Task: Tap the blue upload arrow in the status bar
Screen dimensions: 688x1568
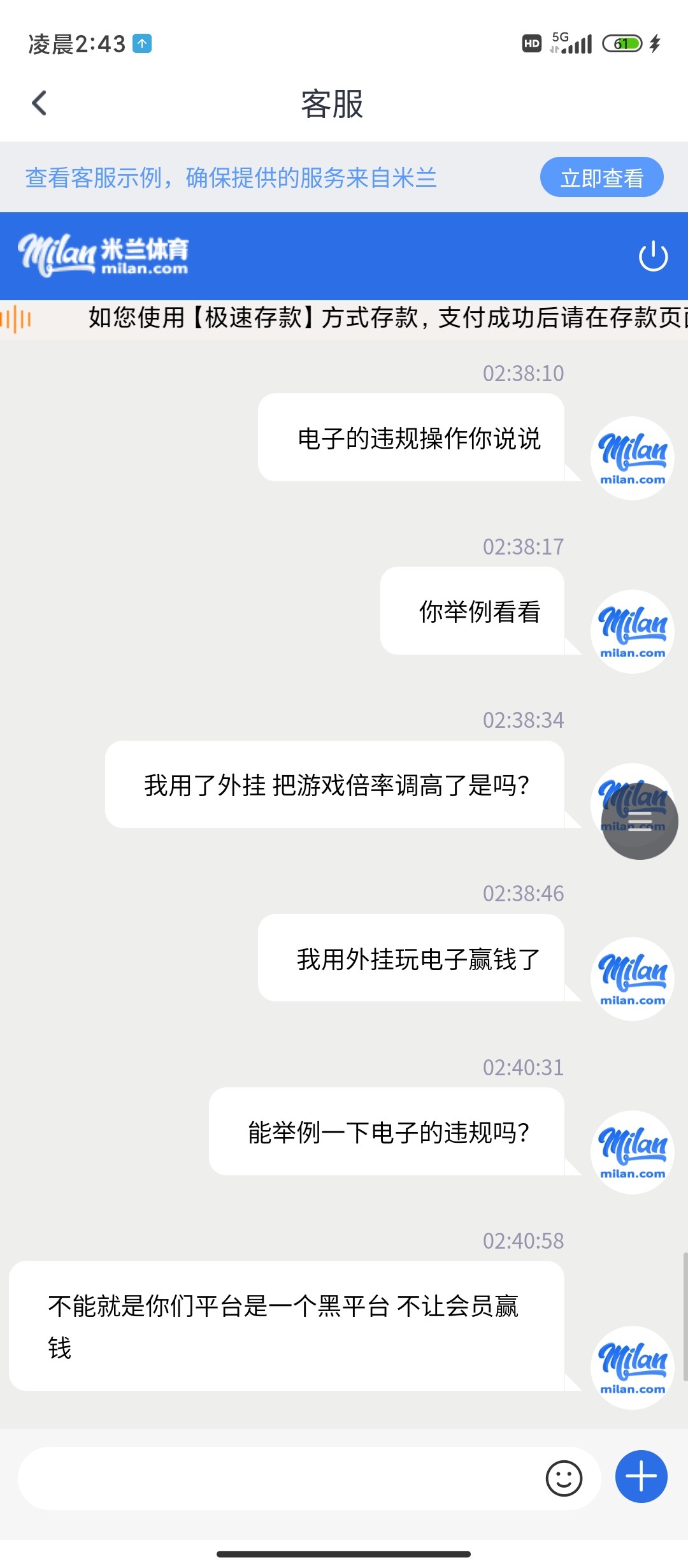Action: (x=141, y=43)
